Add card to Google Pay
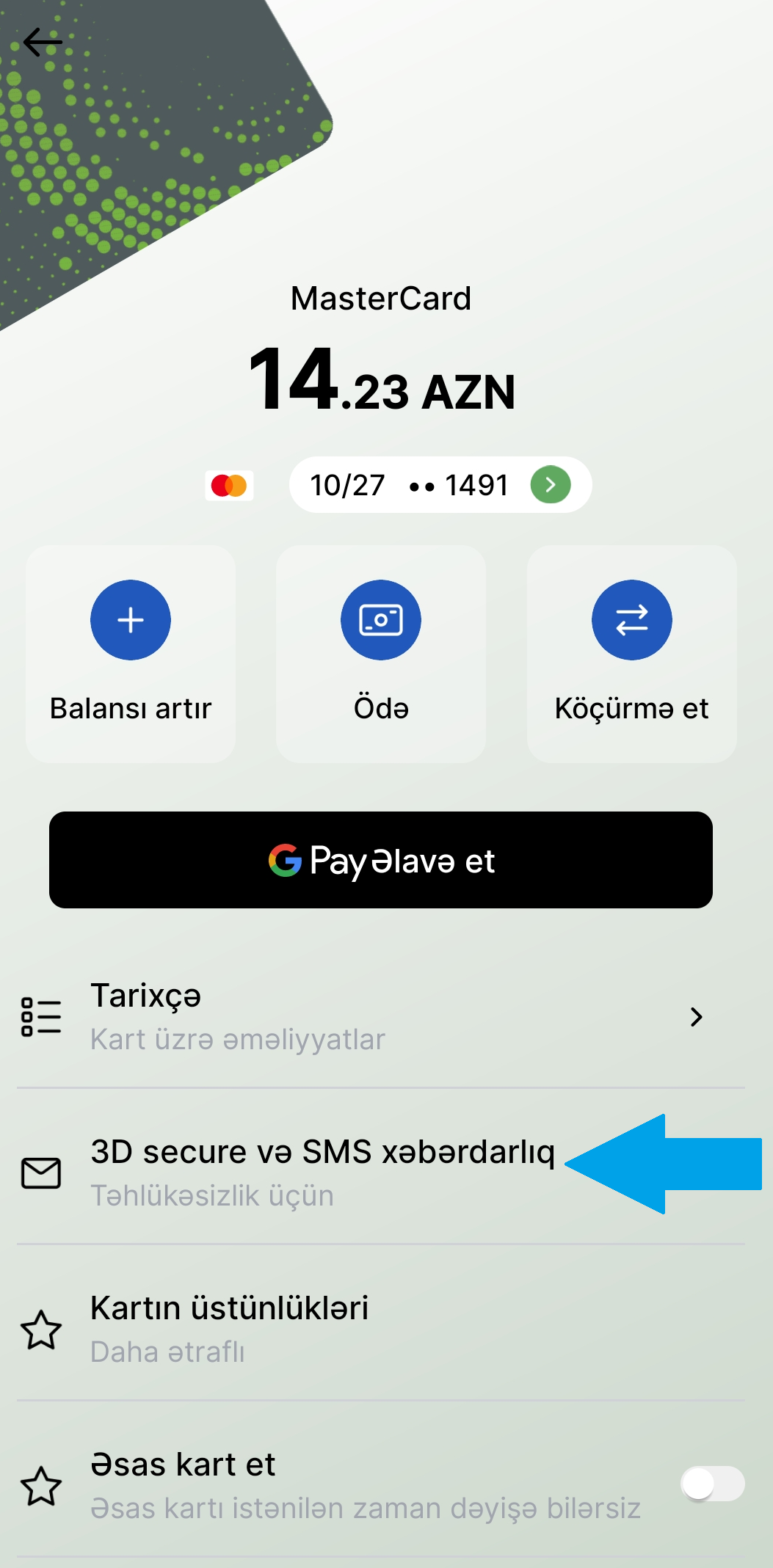This screenshot has width=773, height=1568. (381, 860)
